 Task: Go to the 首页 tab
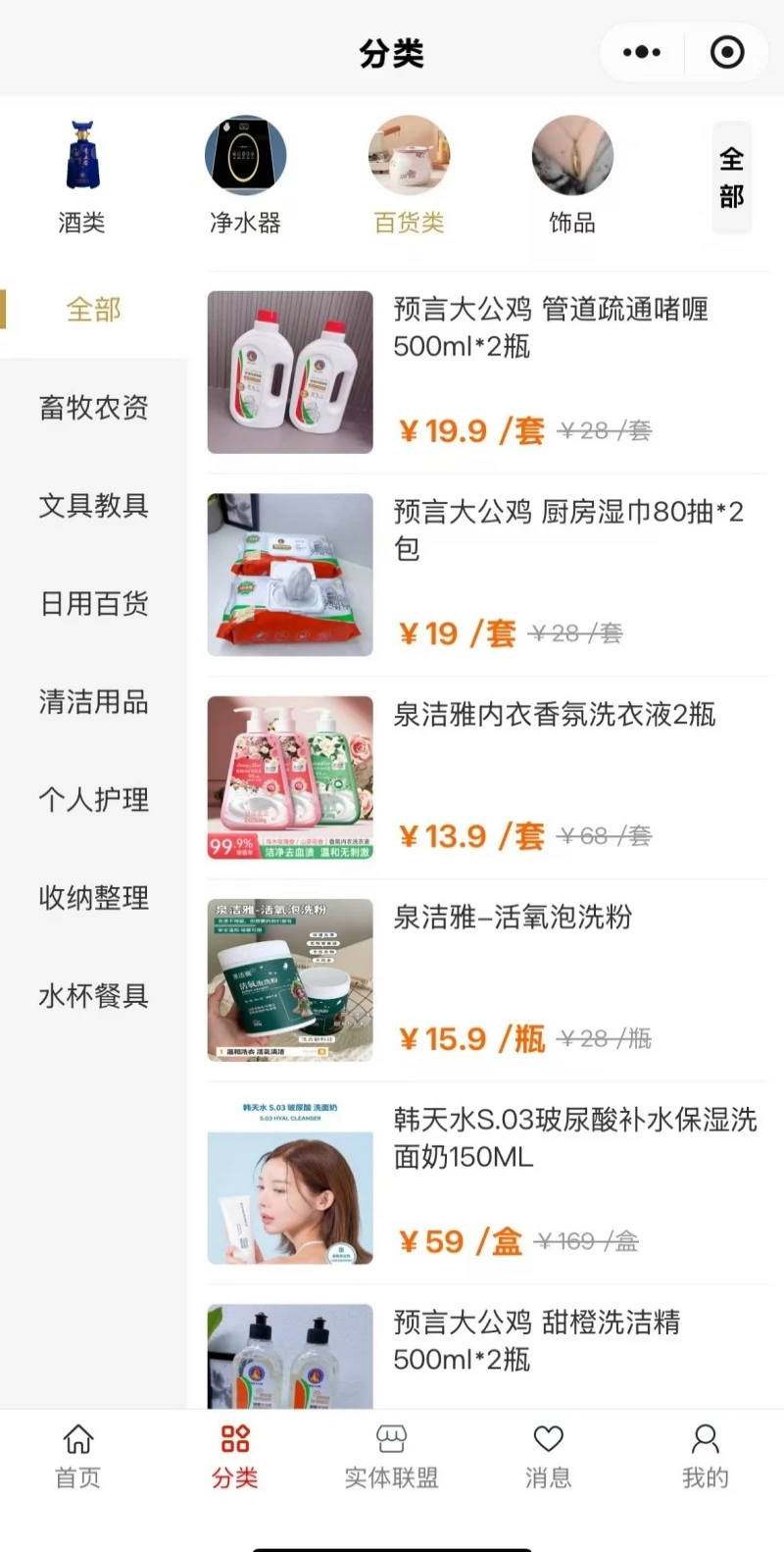click(78, 1456)
